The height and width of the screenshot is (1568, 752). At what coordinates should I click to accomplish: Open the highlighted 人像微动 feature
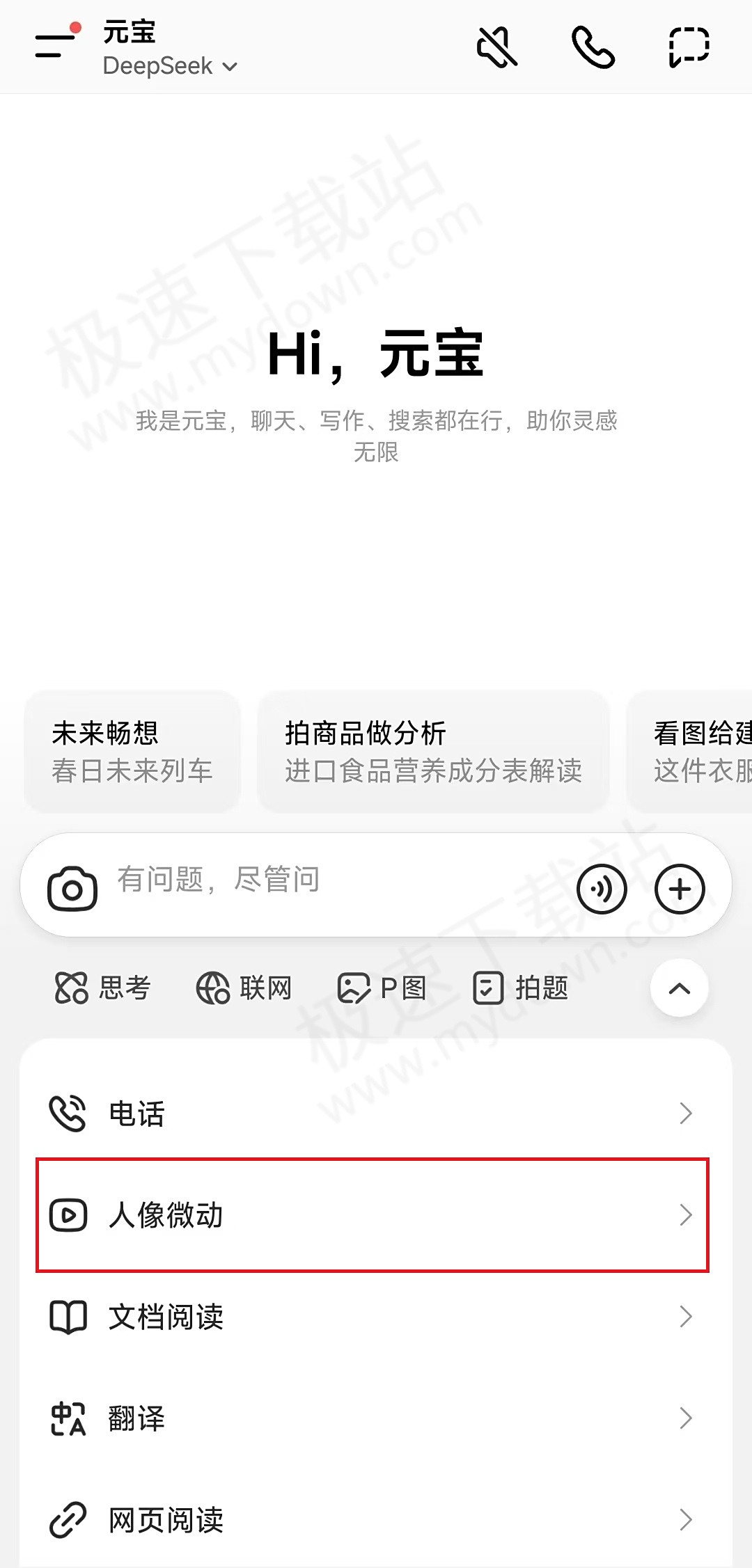[166, 1216]
